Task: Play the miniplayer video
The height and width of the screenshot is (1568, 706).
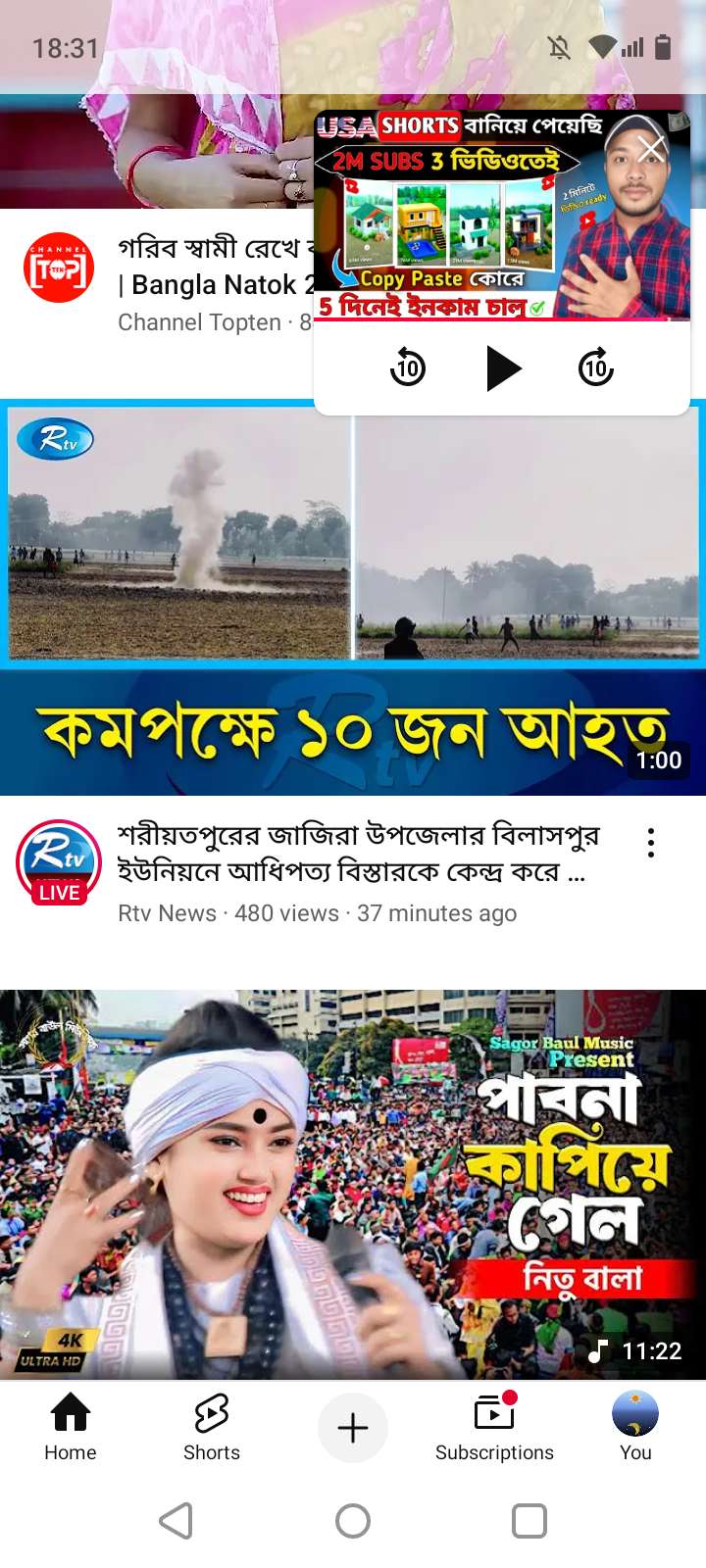Action: tap(503, 368)
